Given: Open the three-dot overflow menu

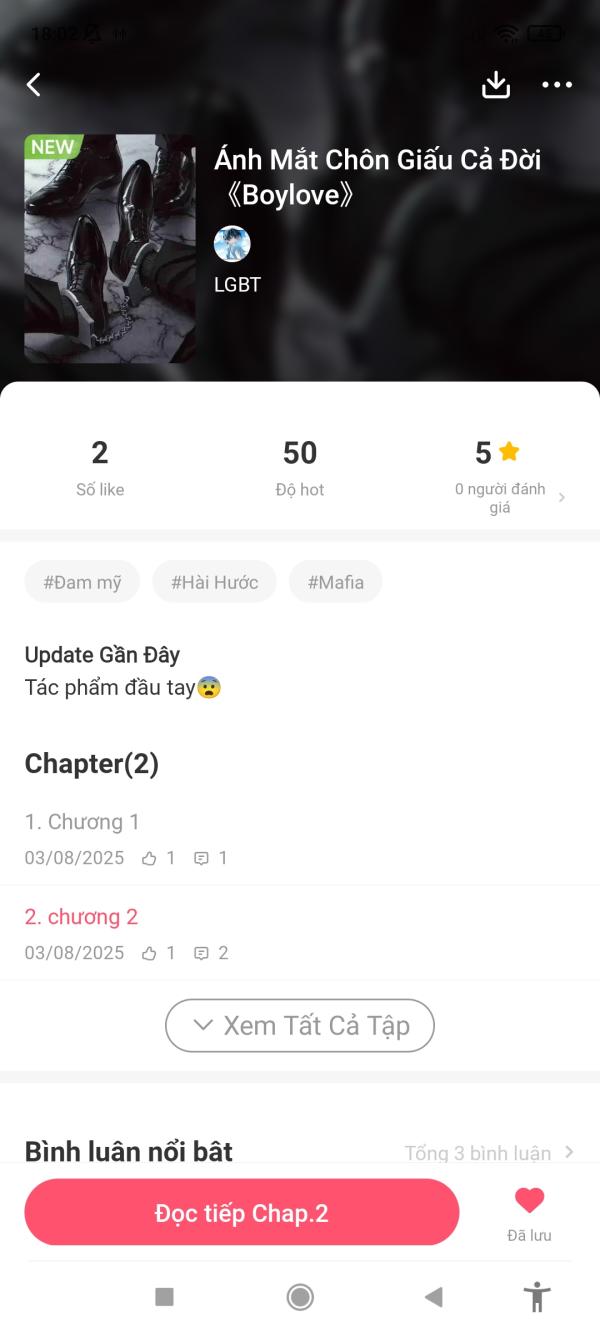Looking at the screenshot, I should coord(557,85).
